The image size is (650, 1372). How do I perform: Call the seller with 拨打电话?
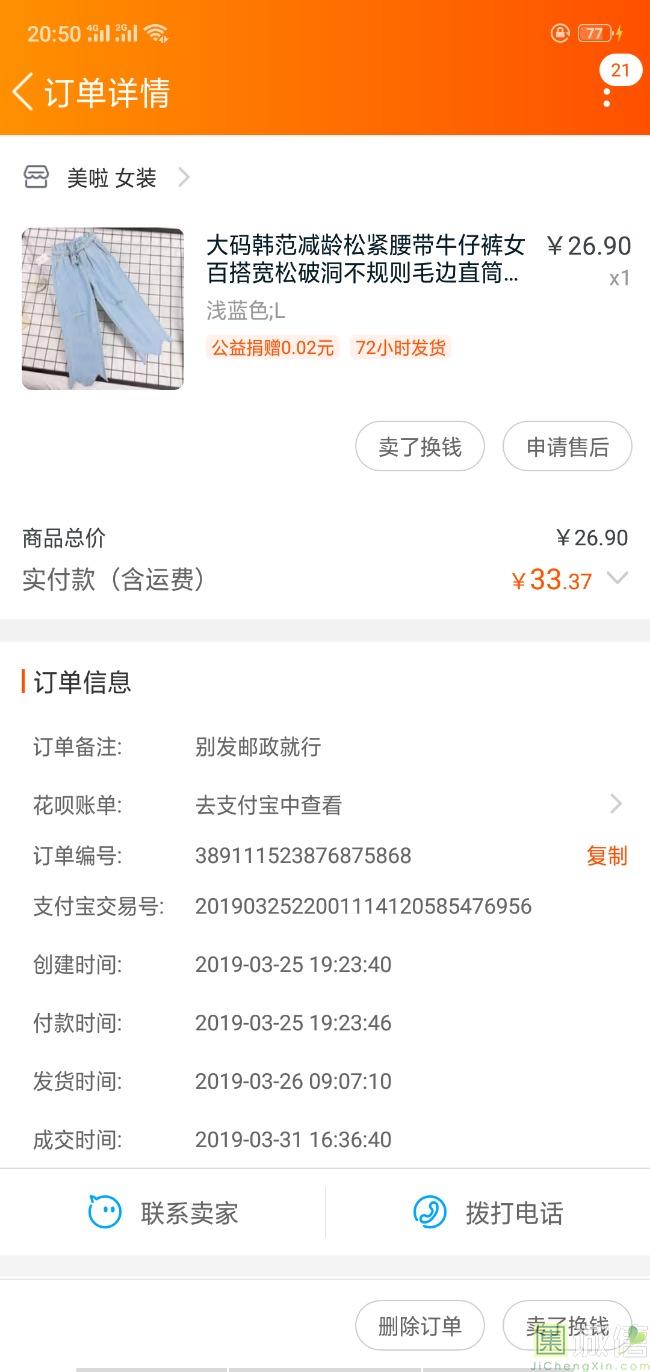coord(488,1213)
